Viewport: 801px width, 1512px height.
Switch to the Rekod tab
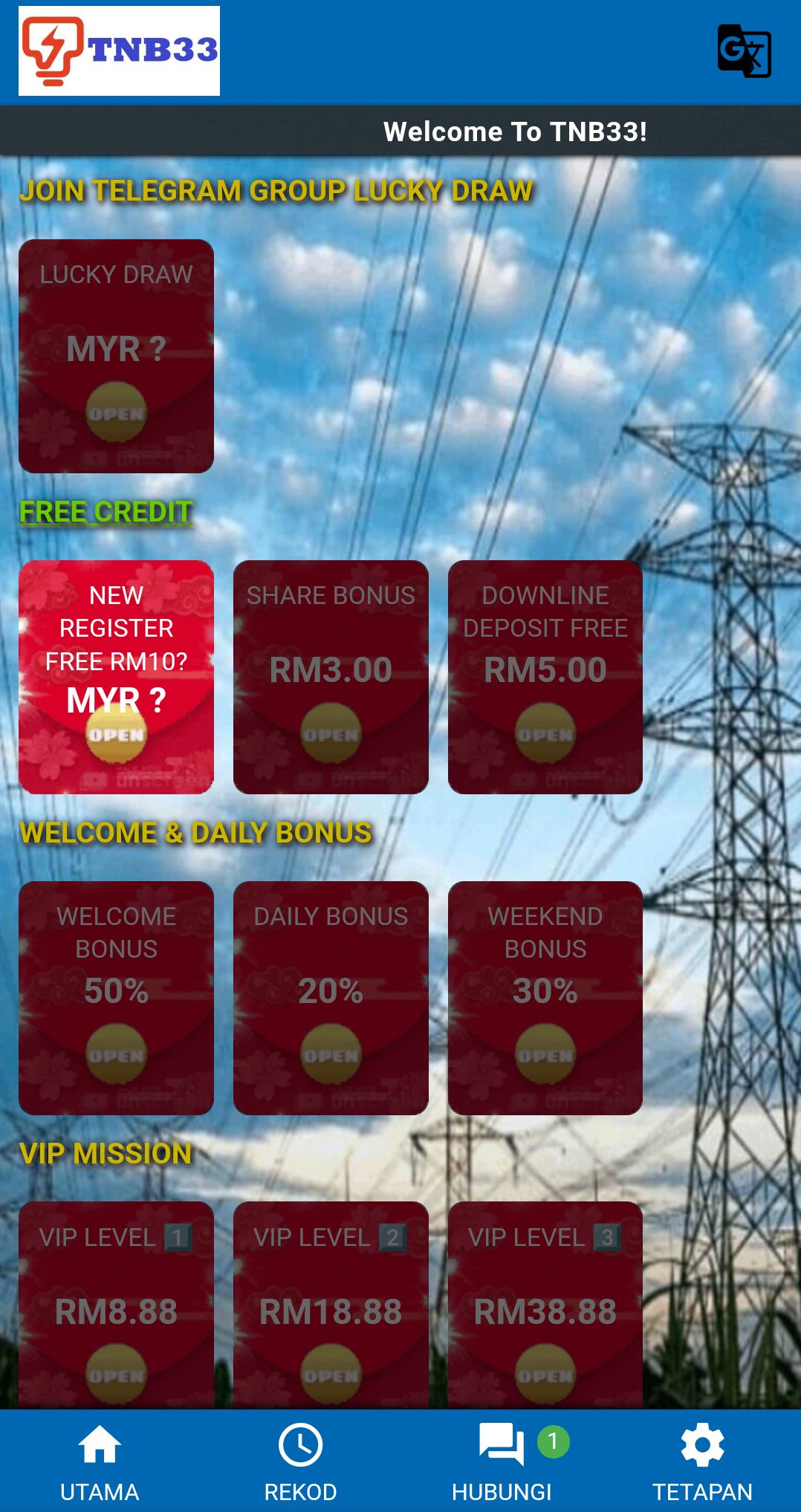pyautogui.click(x=300, y=1461)
